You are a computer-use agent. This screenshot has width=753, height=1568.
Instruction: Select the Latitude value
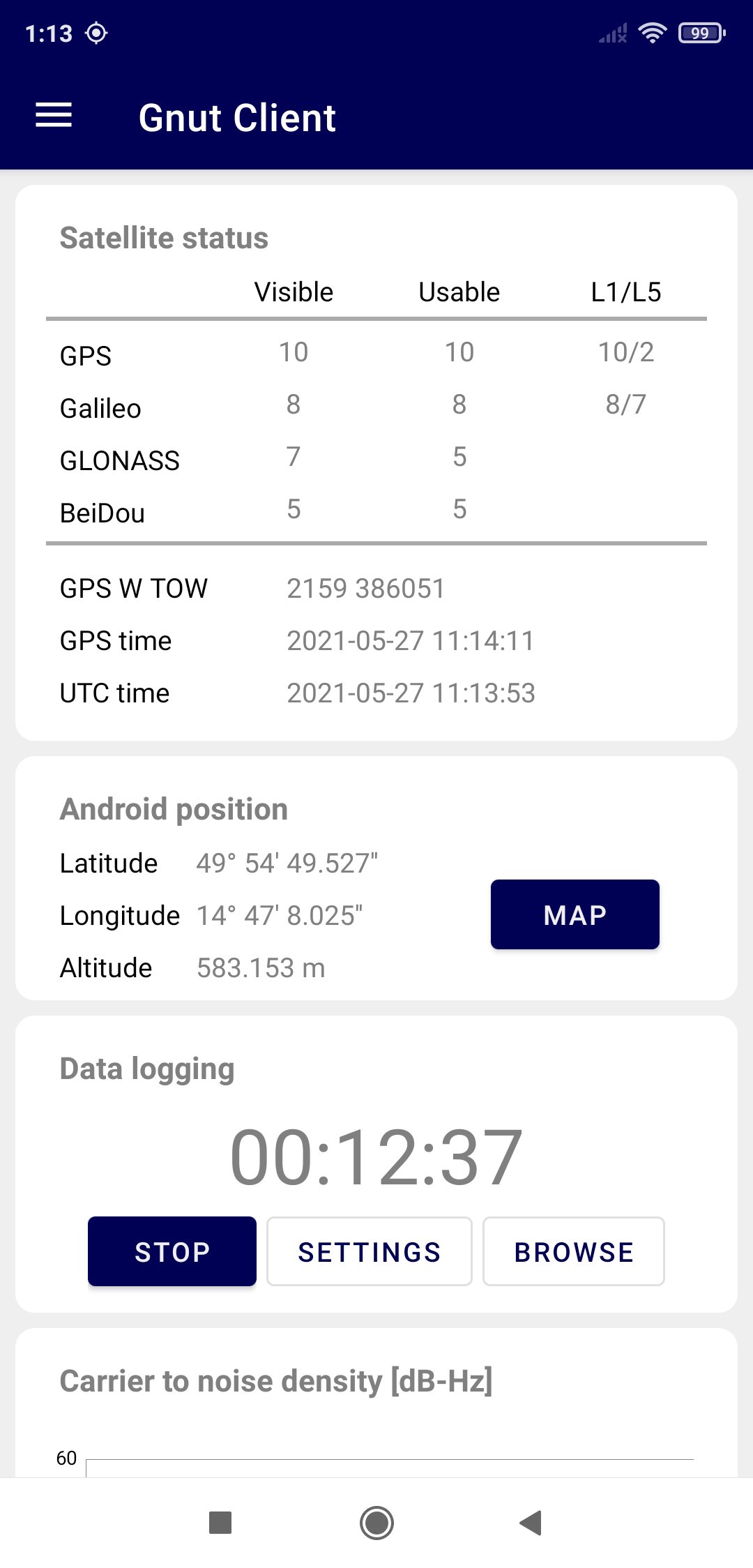click(287, 862)
